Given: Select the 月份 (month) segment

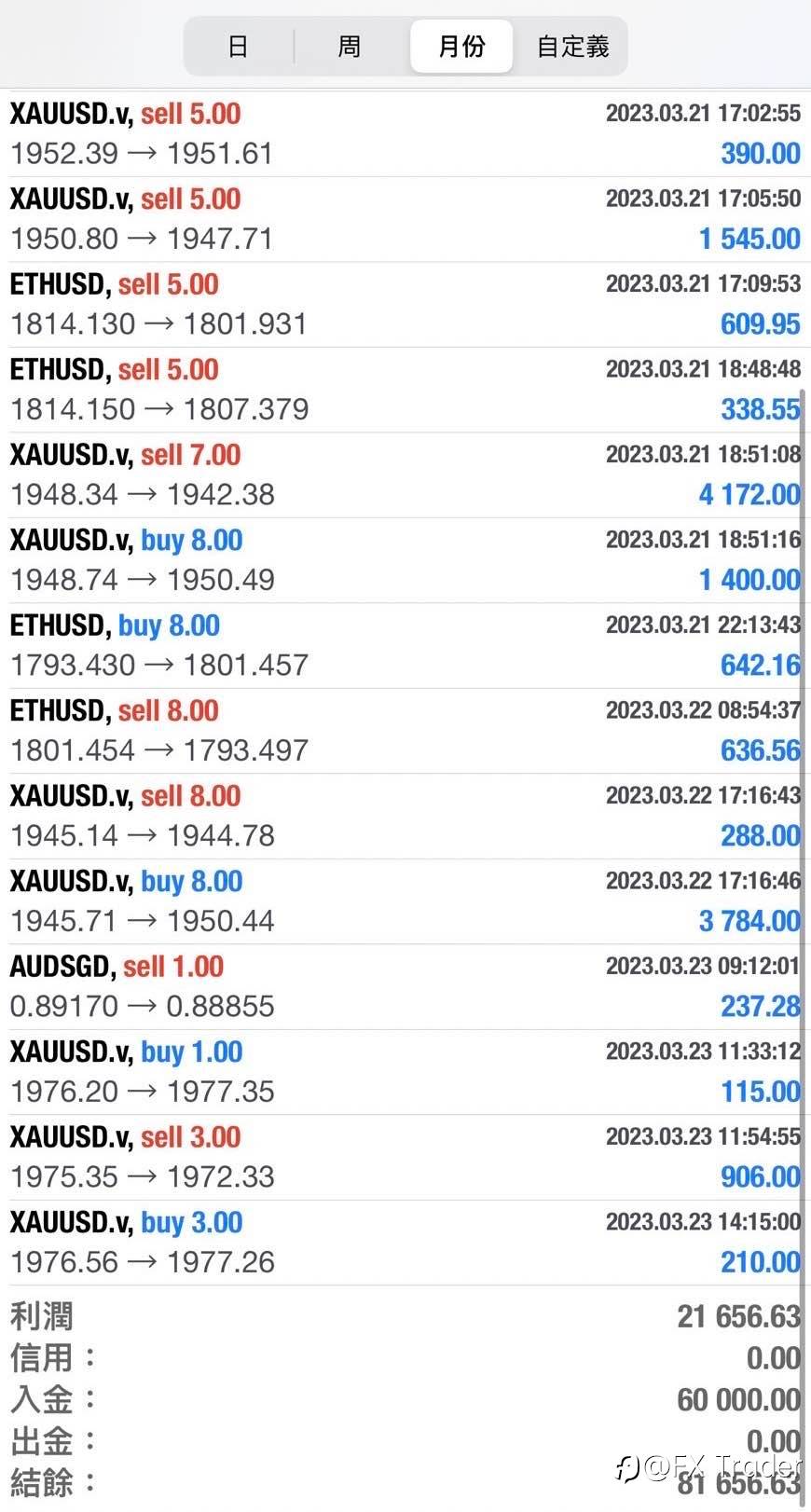Looking at the screenshot, I should [461, 46].
